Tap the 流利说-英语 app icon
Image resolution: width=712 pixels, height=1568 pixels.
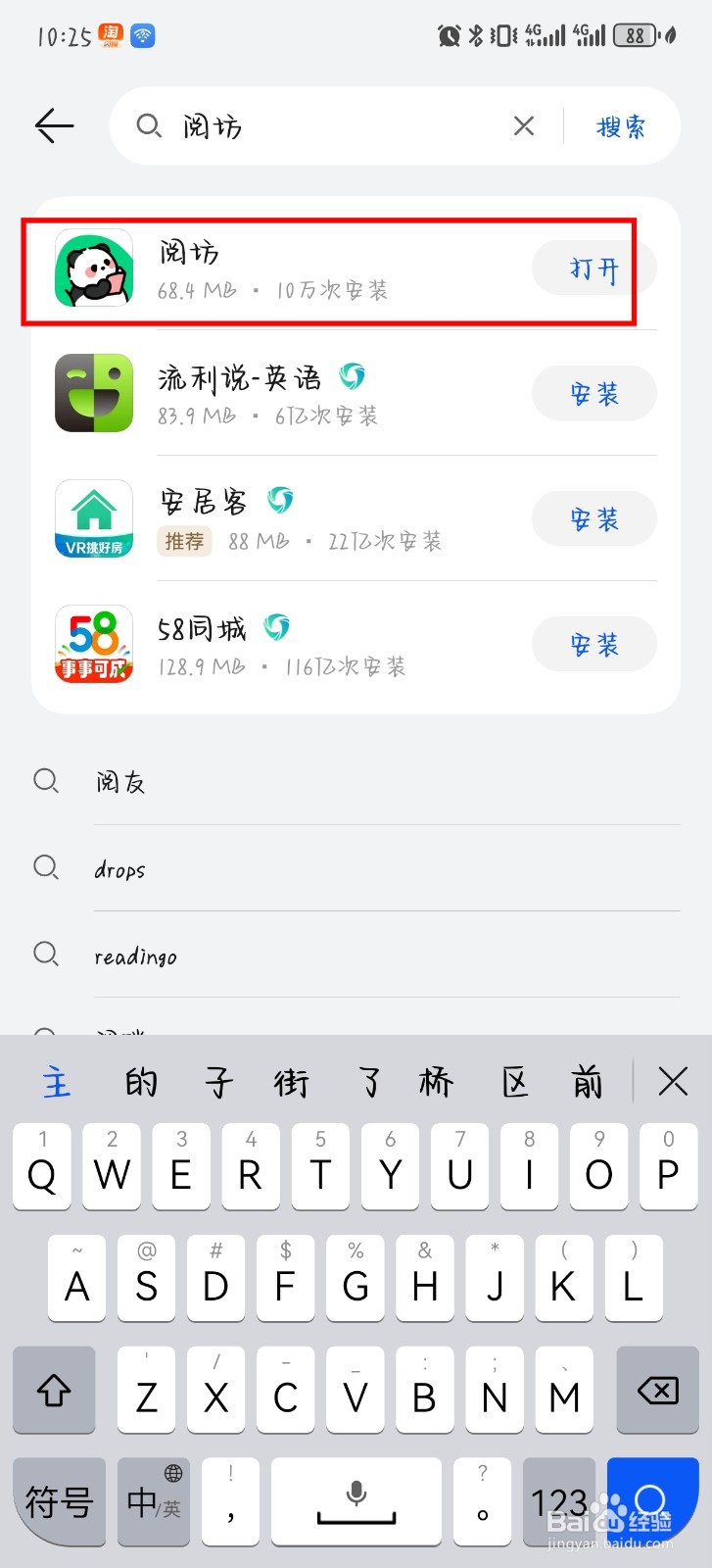[x=93, y=392]
